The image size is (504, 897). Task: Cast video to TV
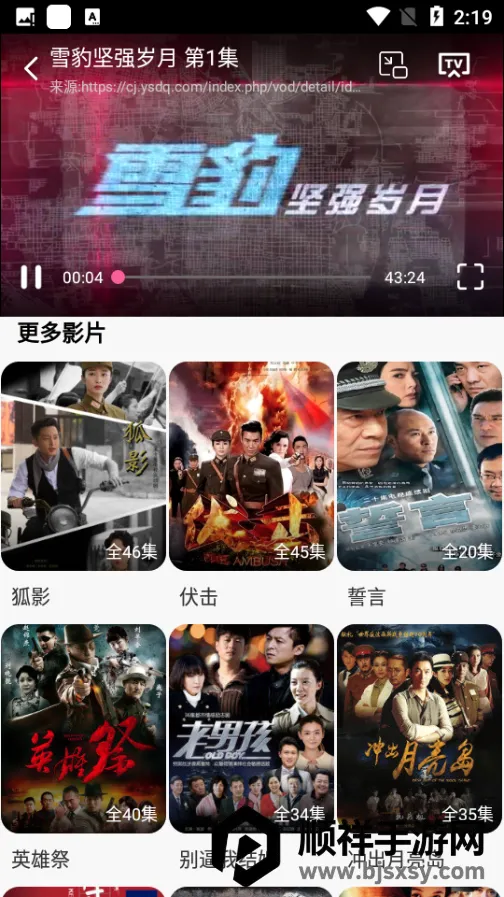454,65
